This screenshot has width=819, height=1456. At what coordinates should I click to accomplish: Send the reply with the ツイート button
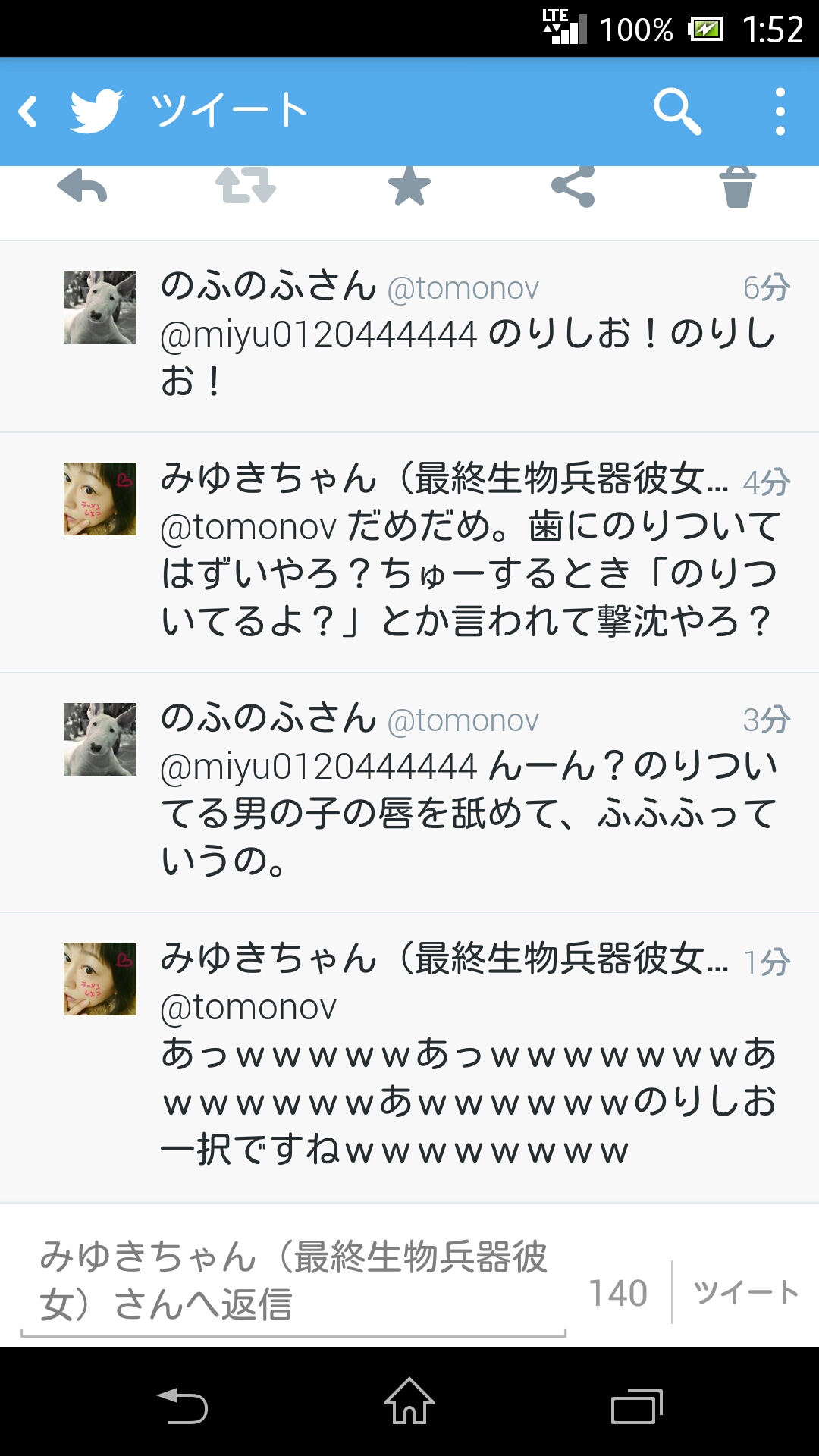[746, 1292]
